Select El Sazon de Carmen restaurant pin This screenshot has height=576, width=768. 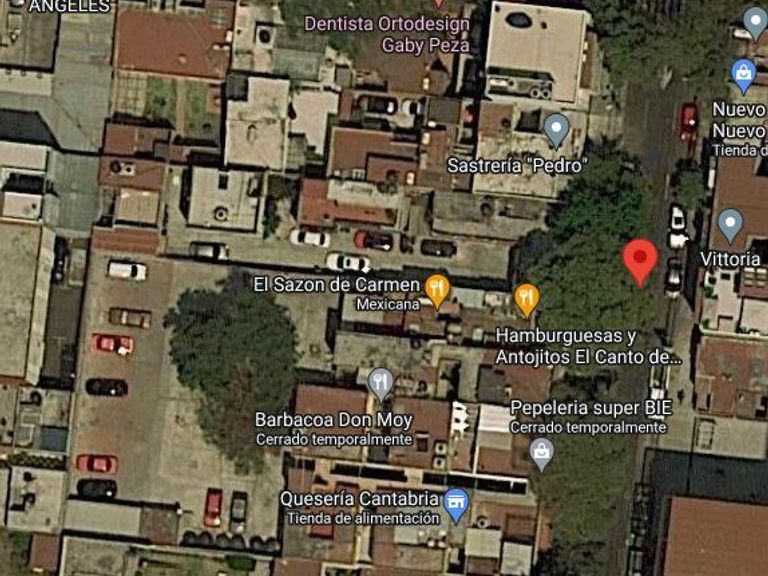click(437, 290)
